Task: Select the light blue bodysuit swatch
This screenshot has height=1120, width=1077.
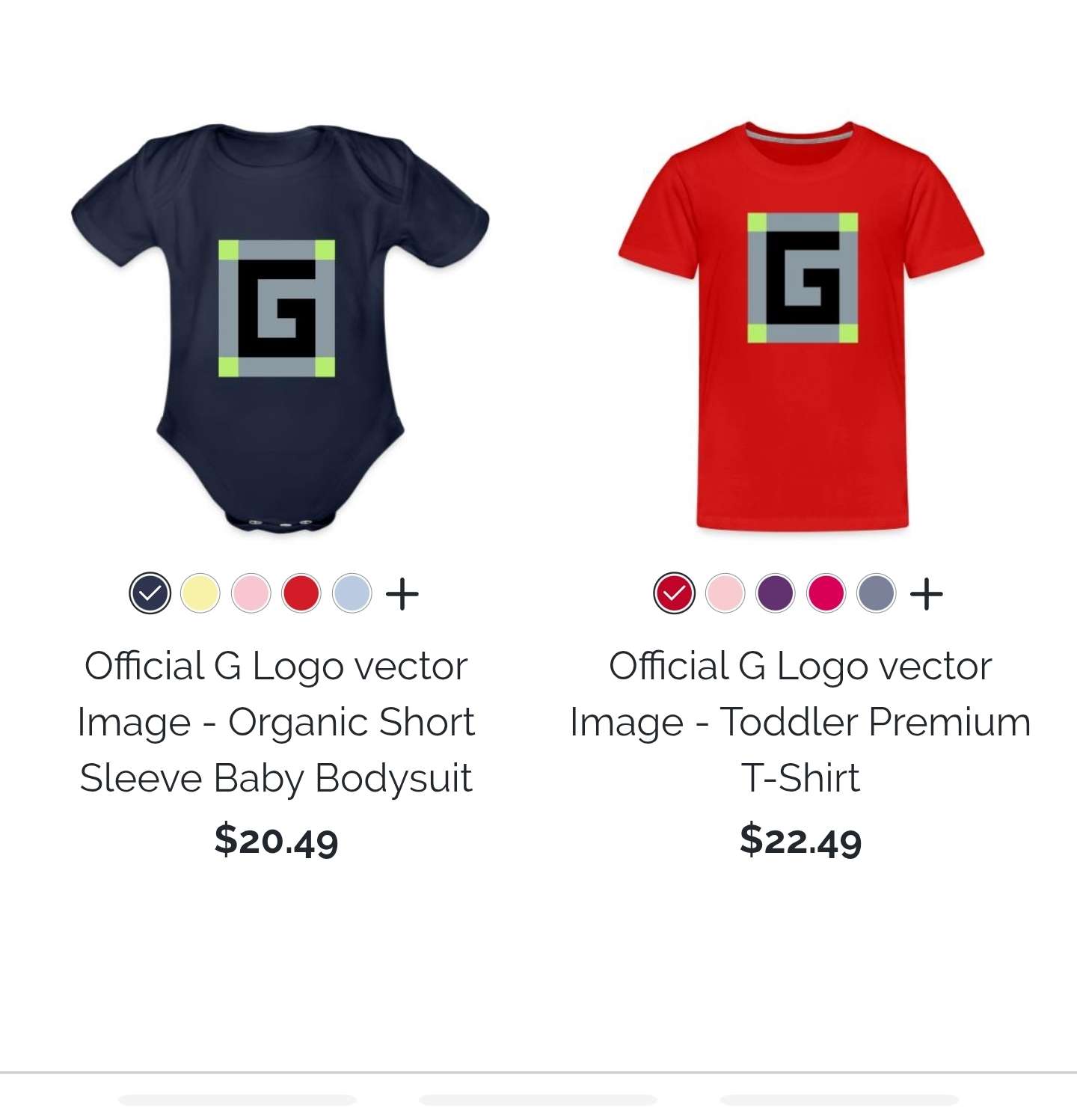Action: point(352,593)
